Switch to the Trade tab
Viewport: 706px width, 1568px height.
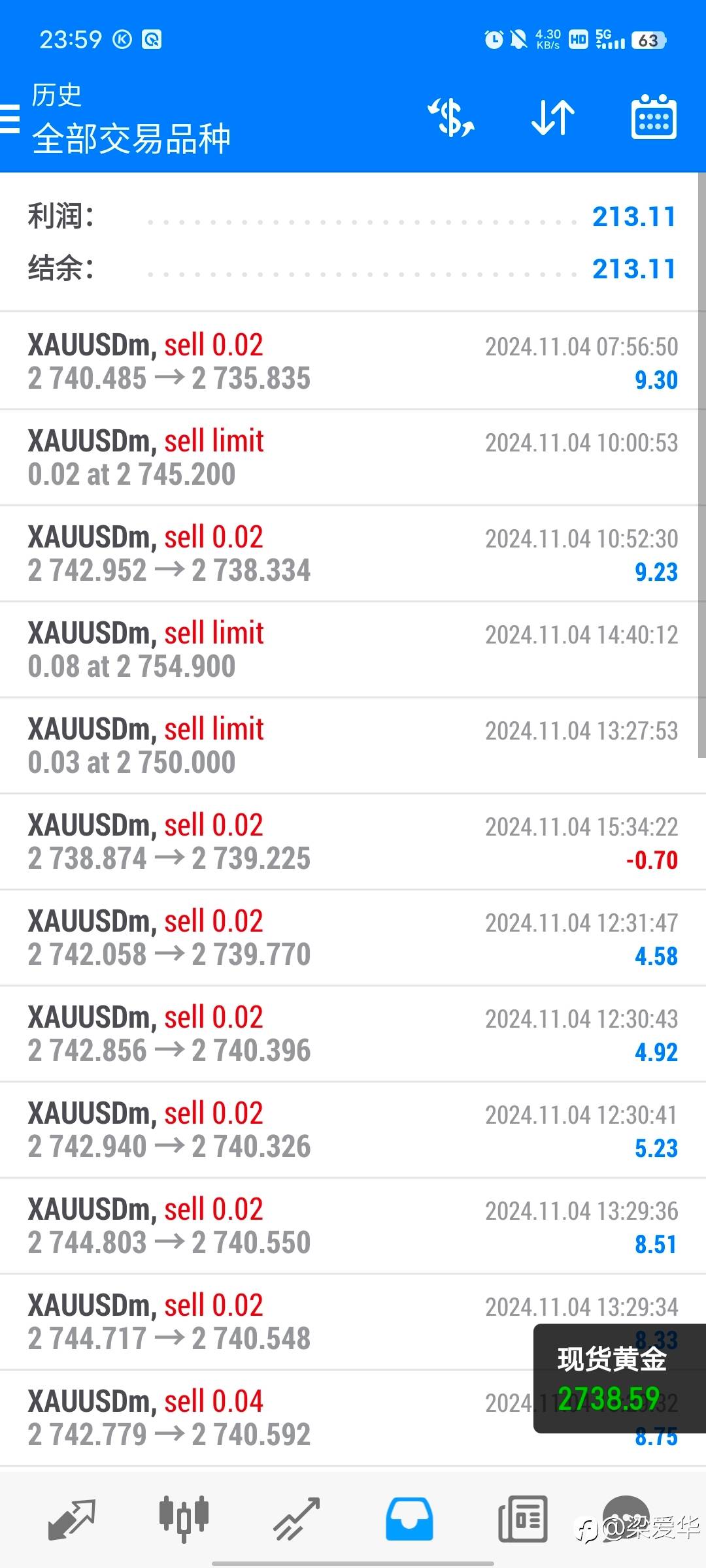(297, 1518)
